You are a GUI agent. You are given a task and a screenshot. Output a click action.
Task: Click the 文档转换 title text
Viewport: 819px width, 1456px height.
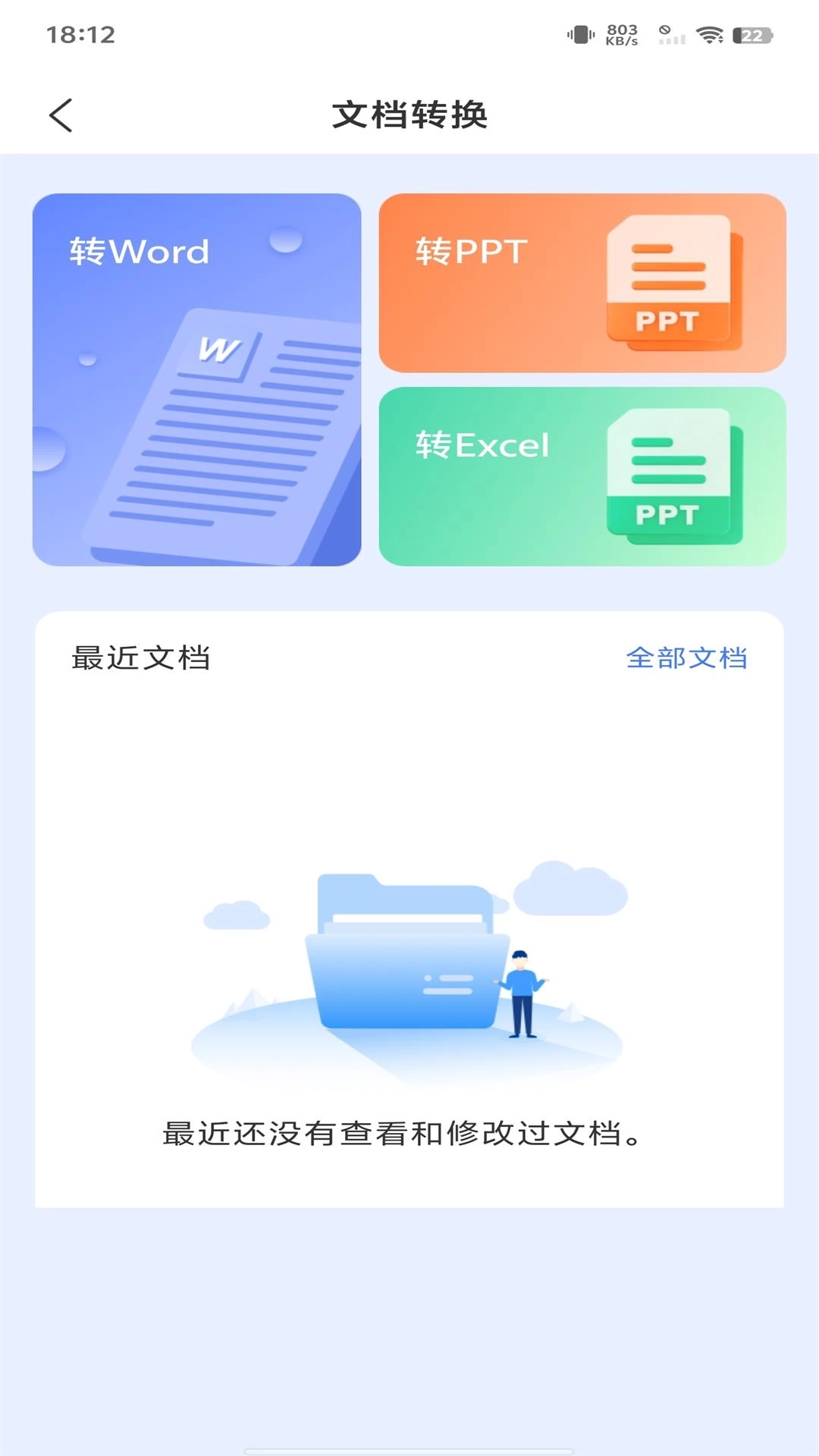tap(409, 112)
